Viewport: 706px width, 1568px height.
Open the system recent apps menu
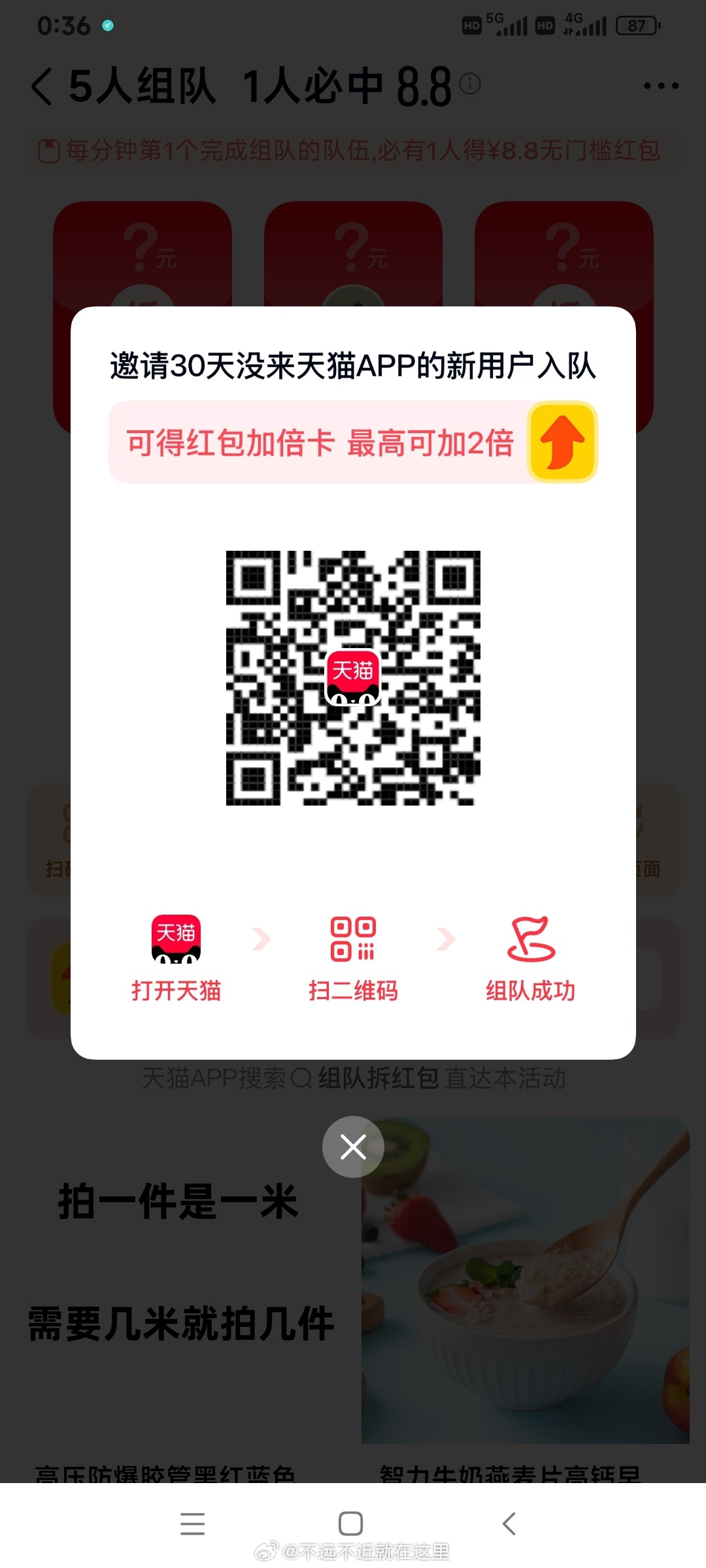193,1524
